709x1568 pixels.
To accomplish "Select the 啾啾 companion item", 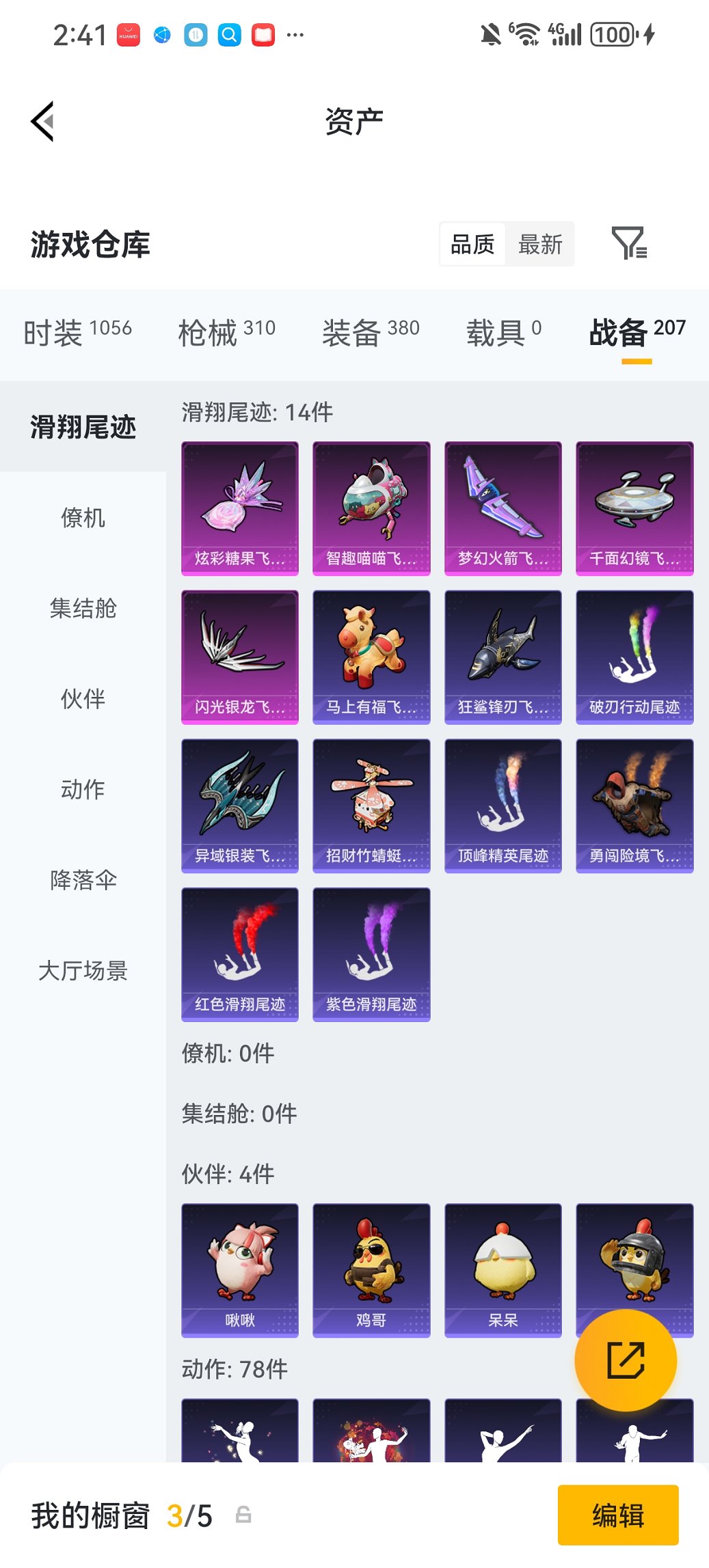I will (239, 1269).
